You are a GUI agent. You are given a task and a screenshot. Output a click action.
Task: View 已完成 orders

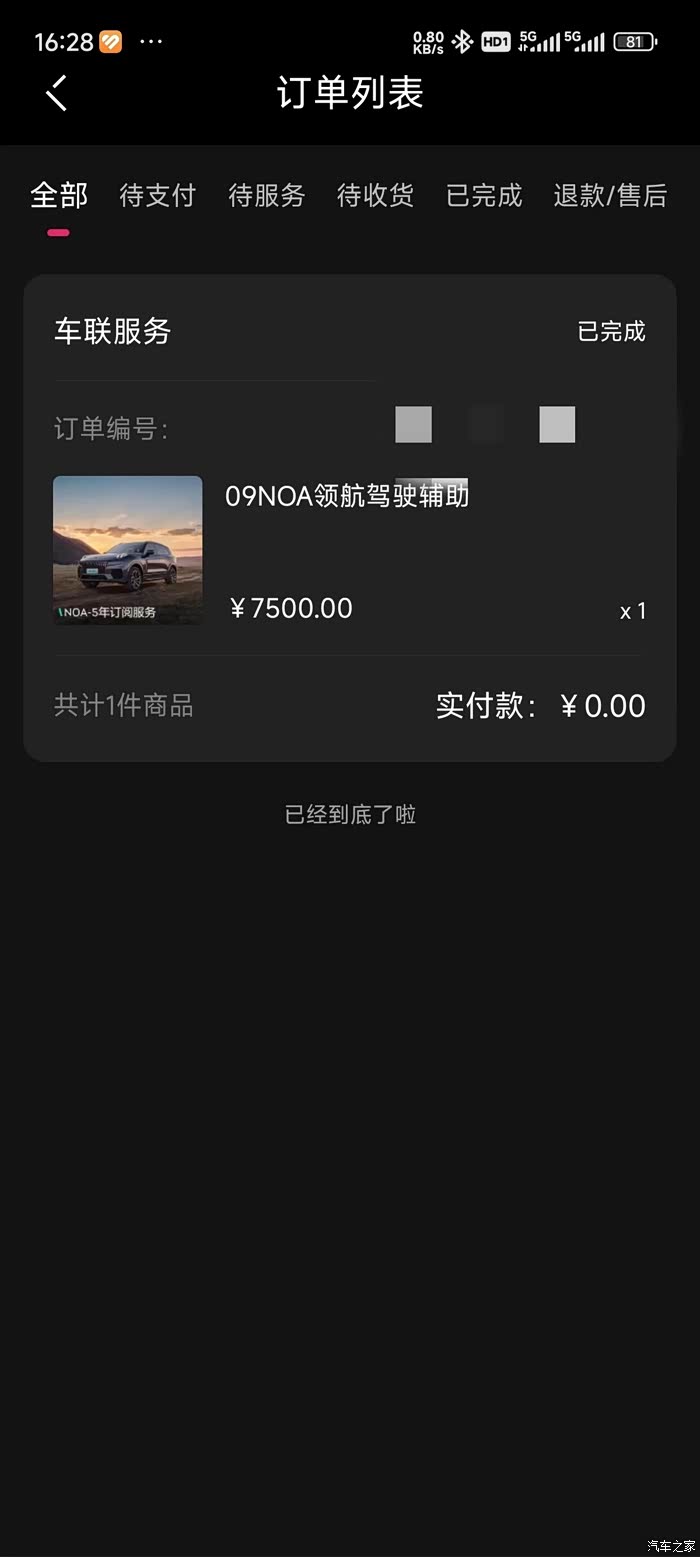point(484,195)
